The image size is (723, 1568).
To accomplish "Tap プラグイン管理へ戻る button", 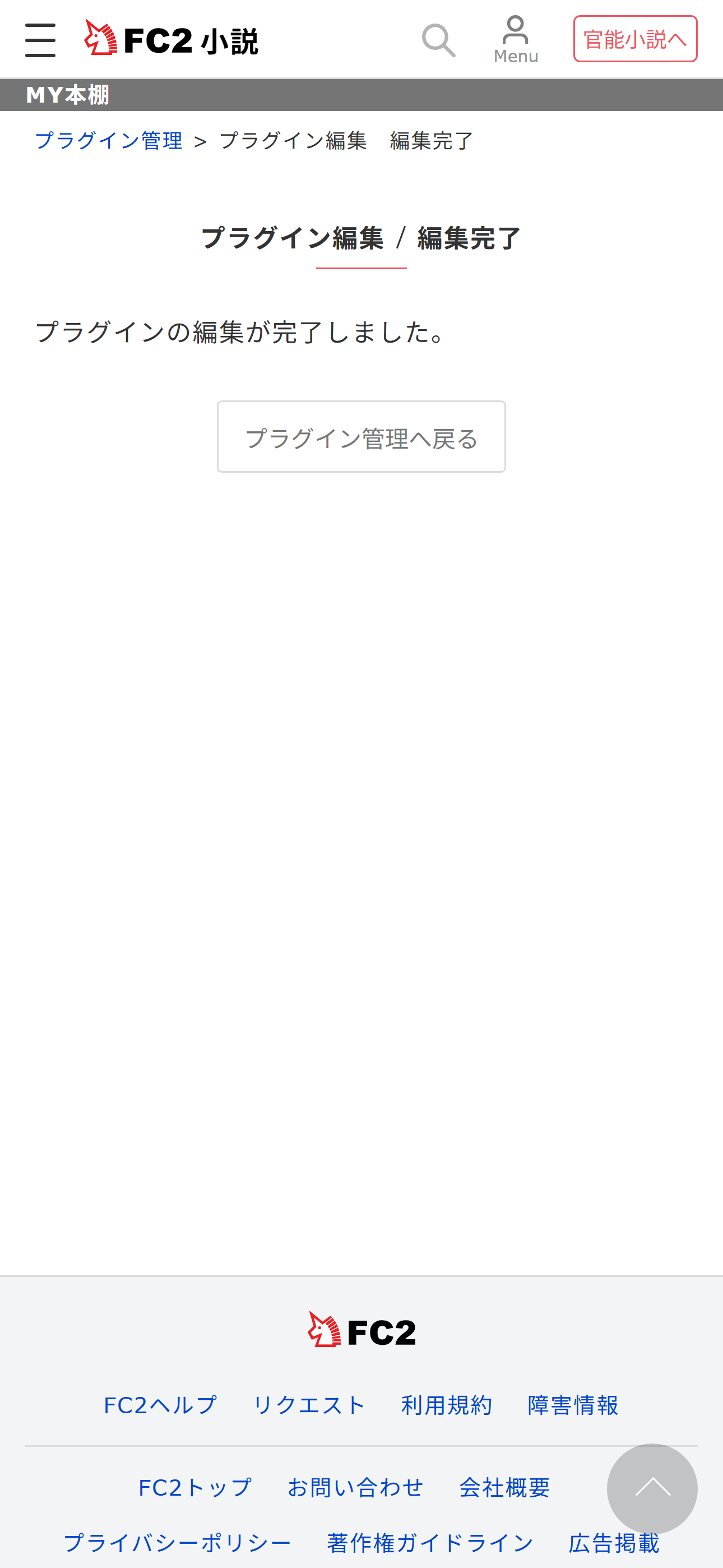I will click(x=361, y=437).
